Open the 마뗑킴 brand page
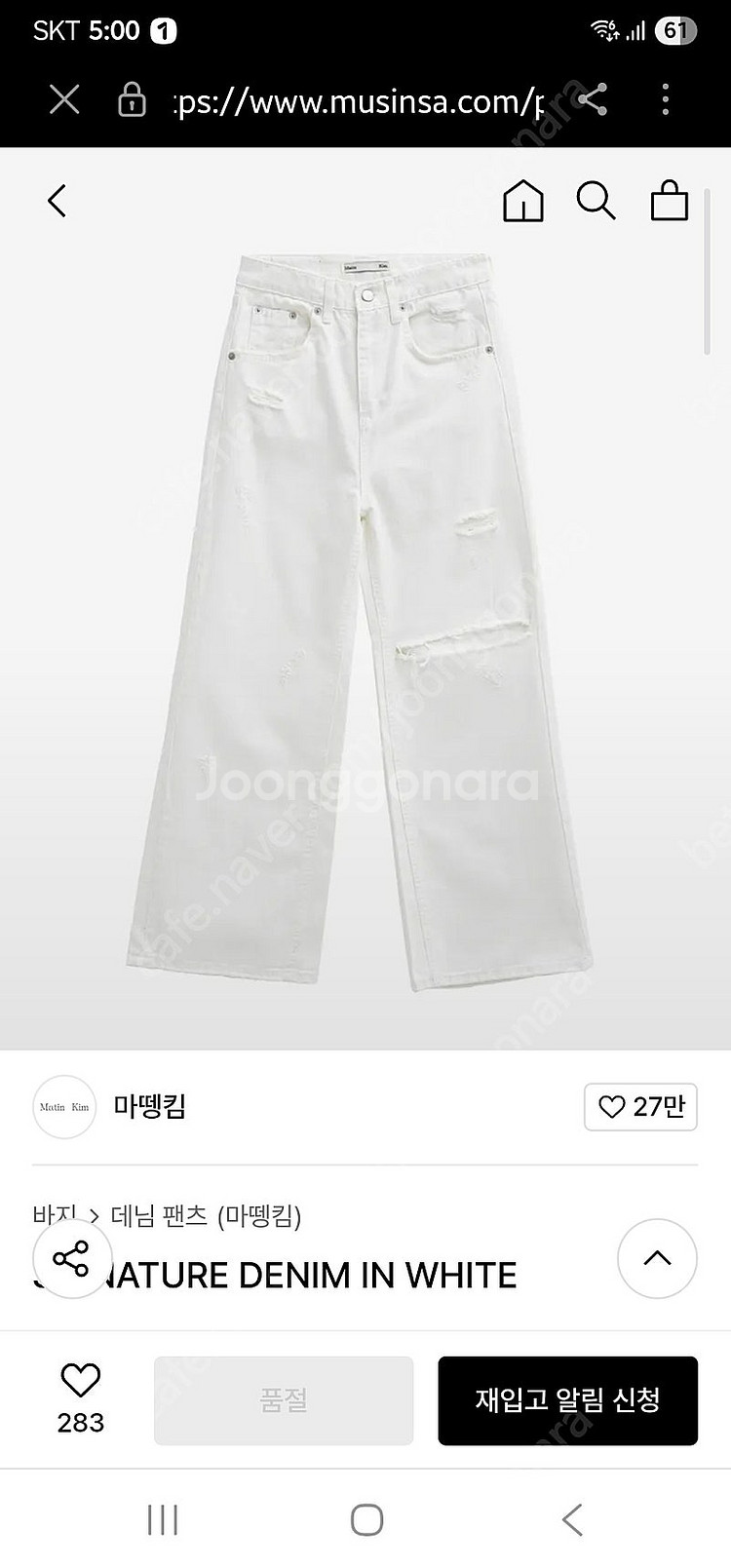Viewport: 731px width, 1568px height. [149, 1106]
